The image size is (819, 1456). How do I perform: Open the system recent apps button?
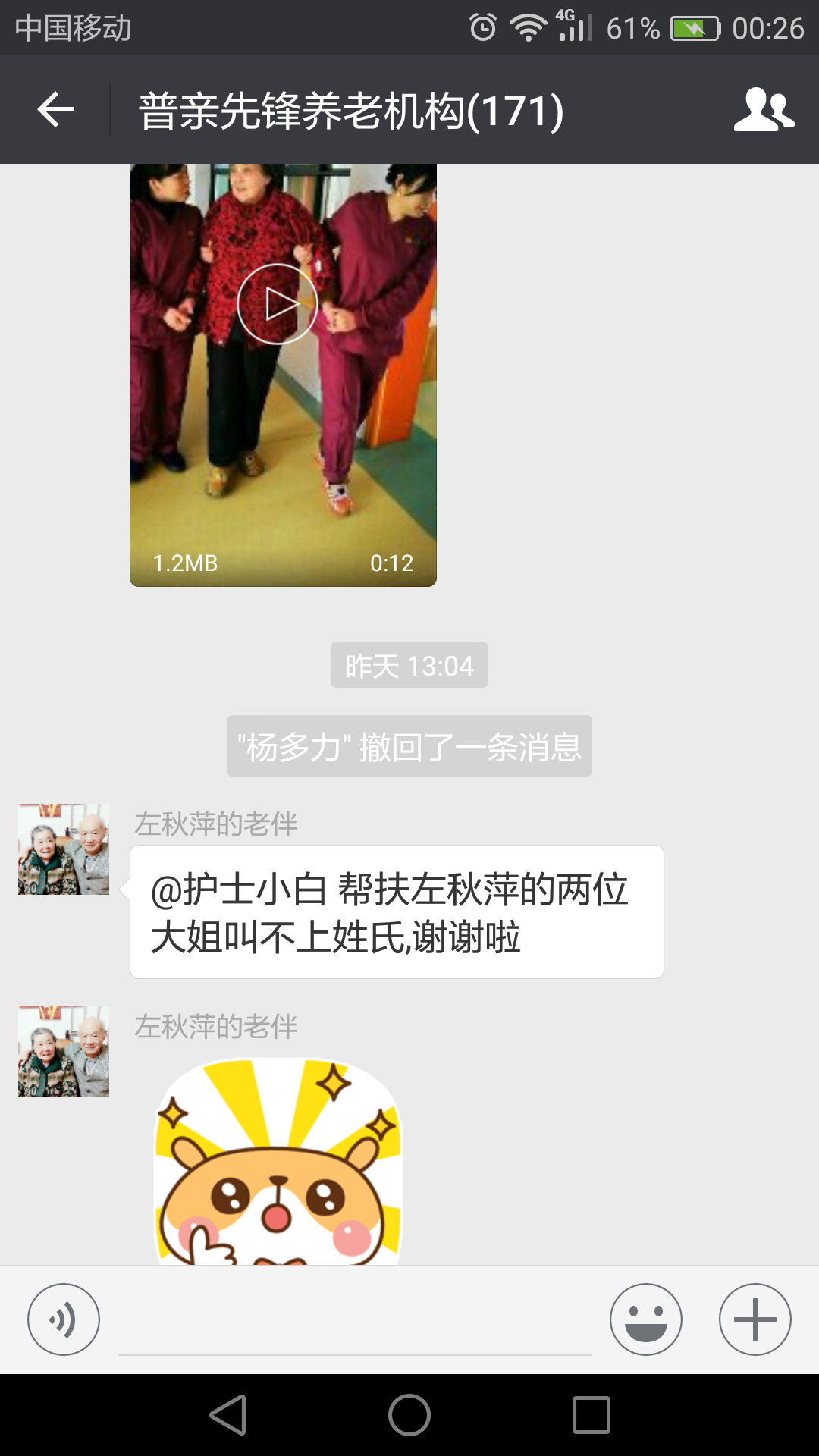coord(591,1415)
